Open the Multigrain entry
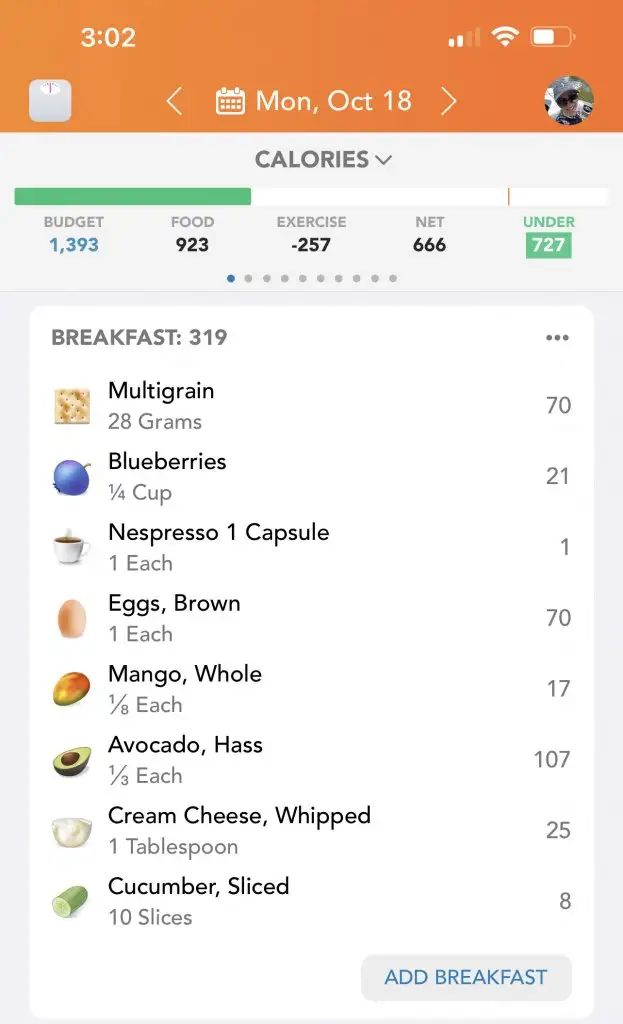 pos(311,405)
